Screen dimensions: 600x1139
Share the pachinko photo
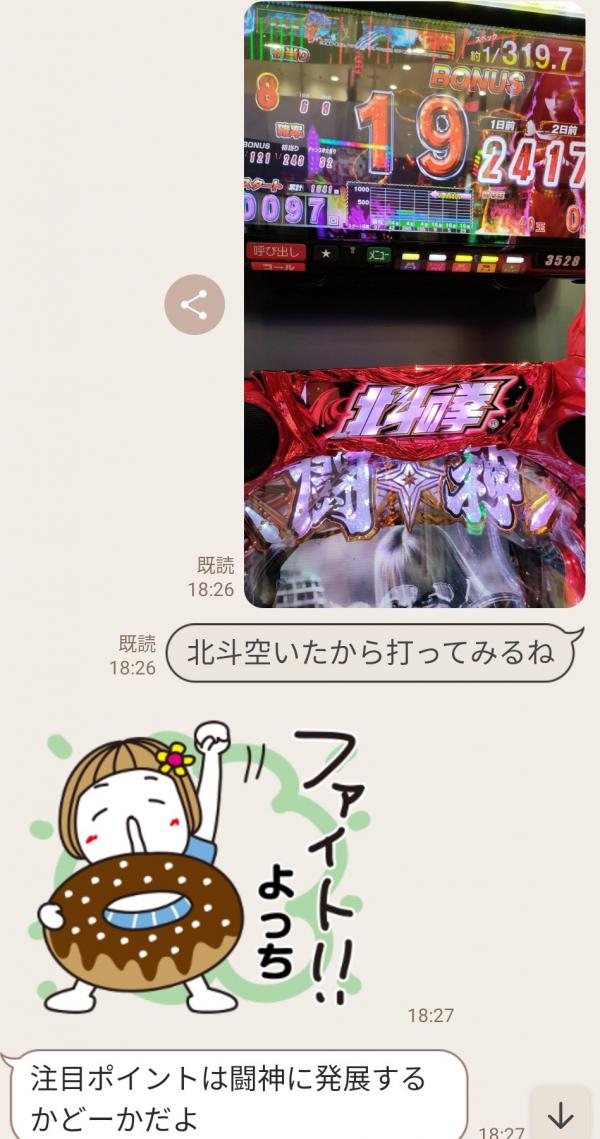(194, 304)
